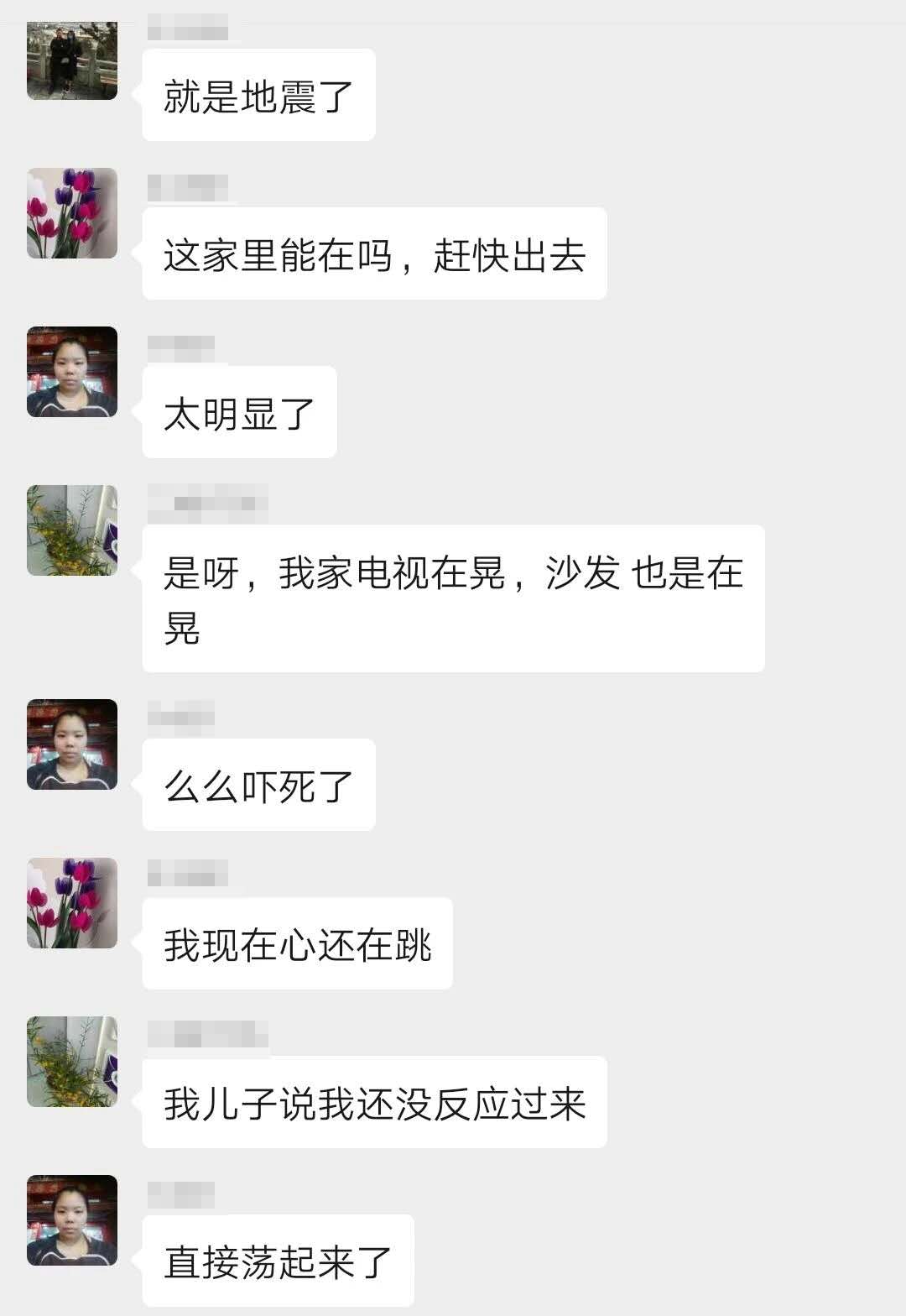Open tulip avatar next to "我现在心还在跳"
906x1316 pixels.
(72, 903)
